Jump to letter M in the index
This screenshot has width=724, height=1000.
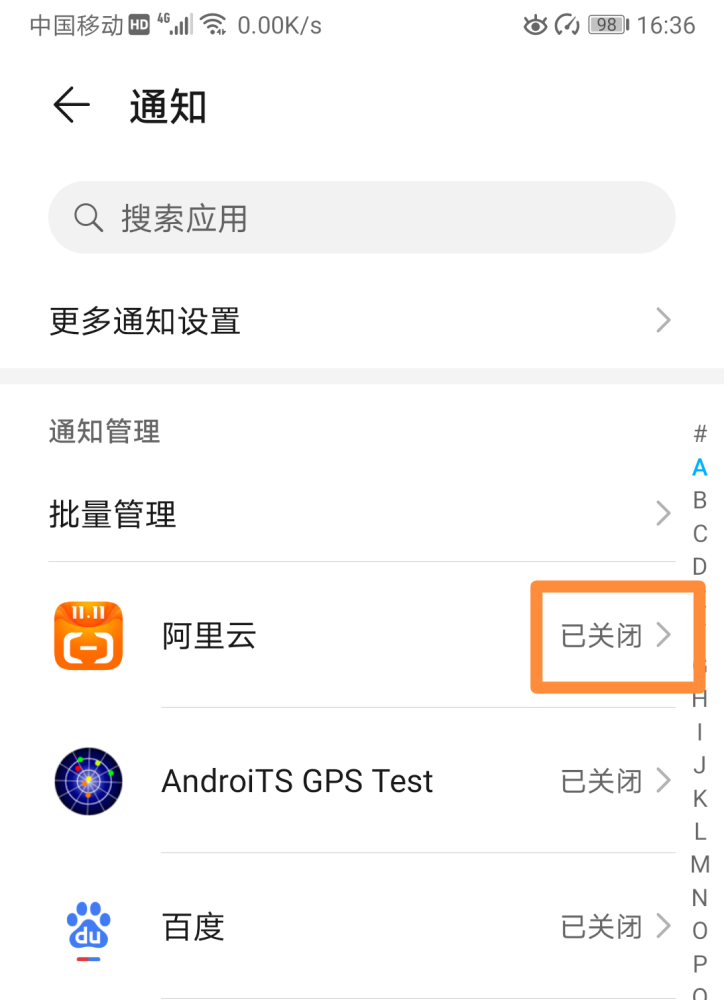tap(700, 864)
